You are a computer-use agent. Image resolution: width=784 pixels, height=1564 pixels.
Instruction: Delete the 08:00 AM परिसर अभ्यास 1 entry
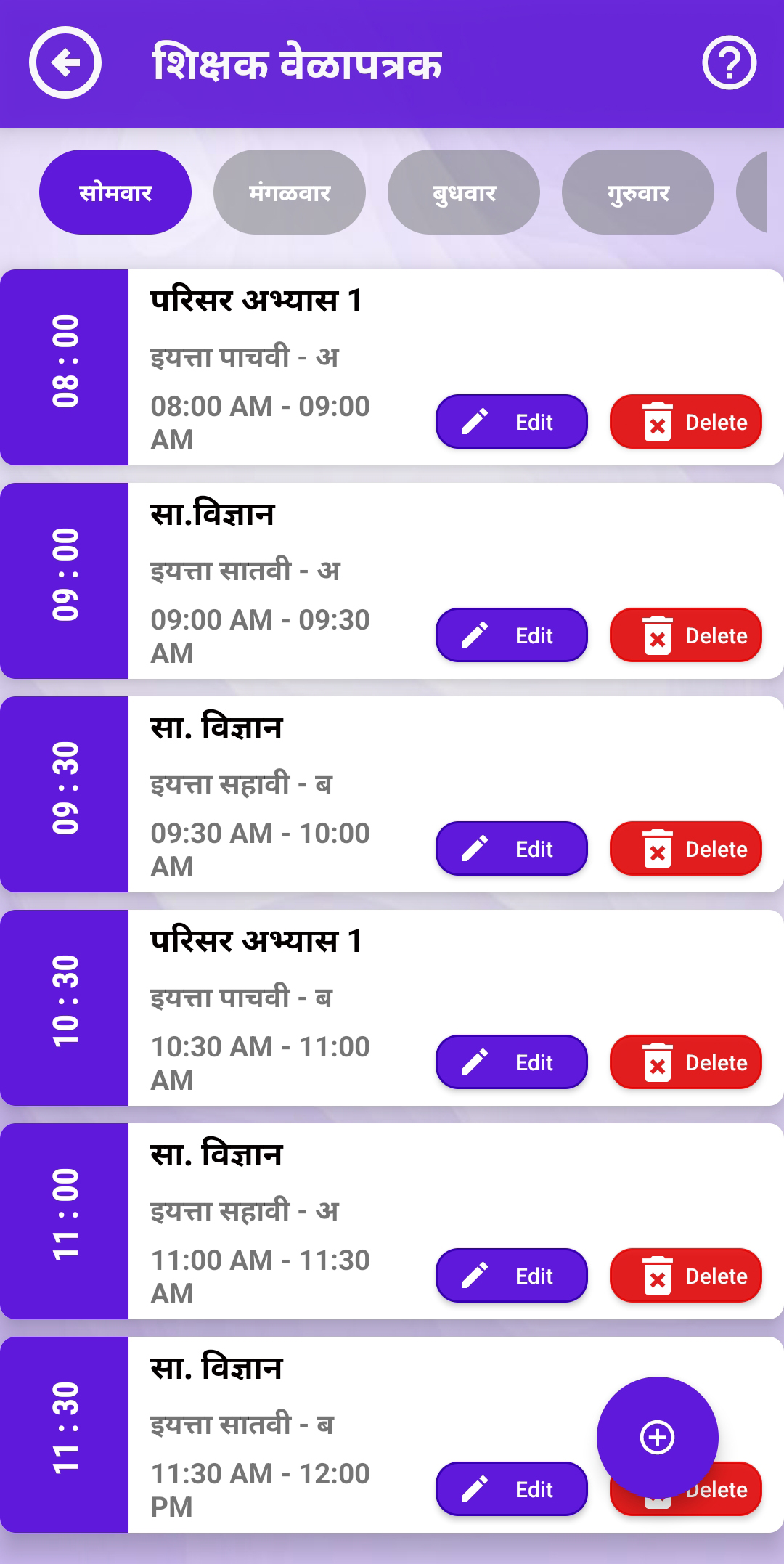point(685,422)
